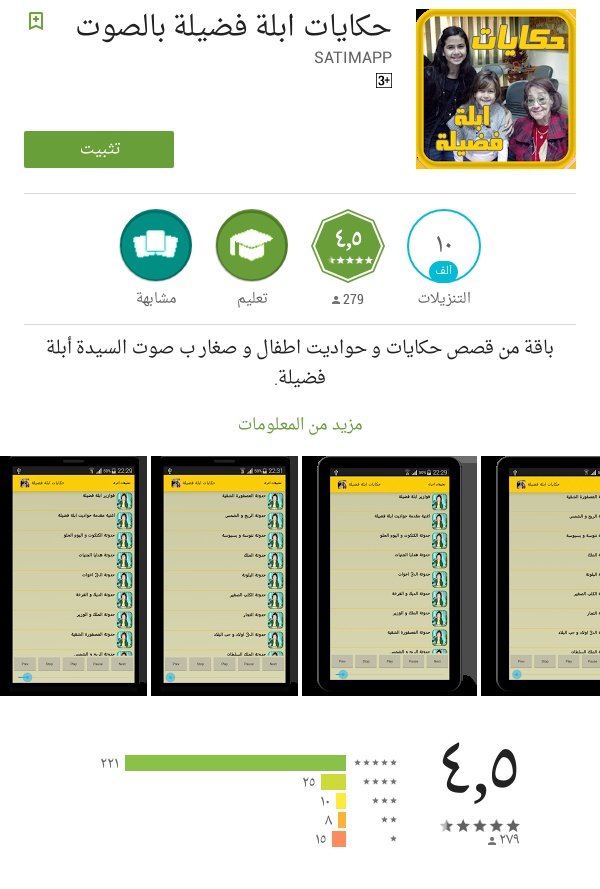
Task: Tap the green تثبيت install button
Action: pyautogui.click(x=99, y=149)
